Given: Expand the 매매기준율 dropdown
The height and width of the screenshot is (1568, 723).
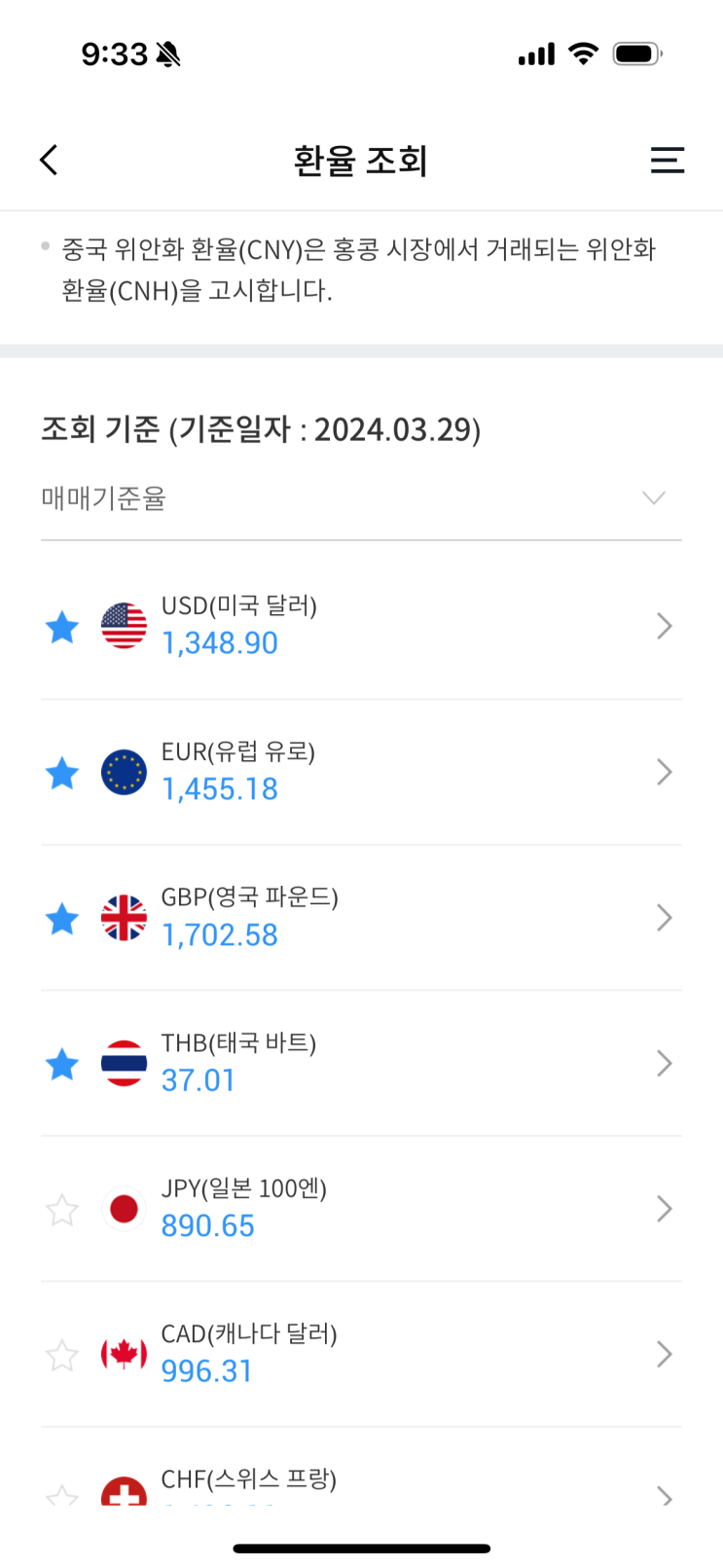Looking at the screenshot, I should pyautogui.click(x=361, y=498).
